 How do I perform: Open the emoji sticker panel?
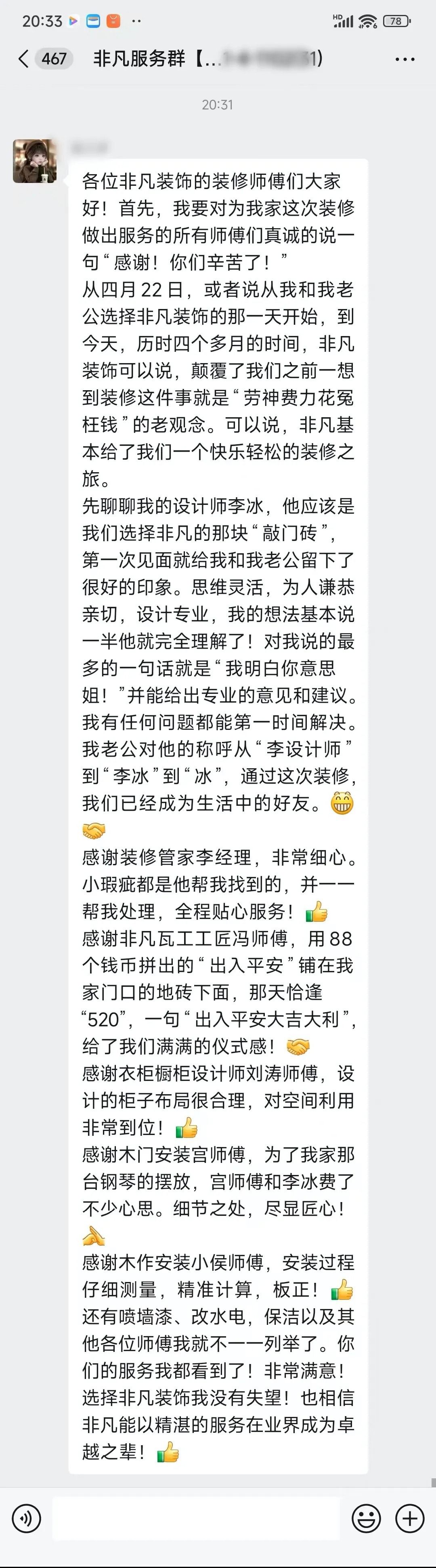coord(366,1518)
